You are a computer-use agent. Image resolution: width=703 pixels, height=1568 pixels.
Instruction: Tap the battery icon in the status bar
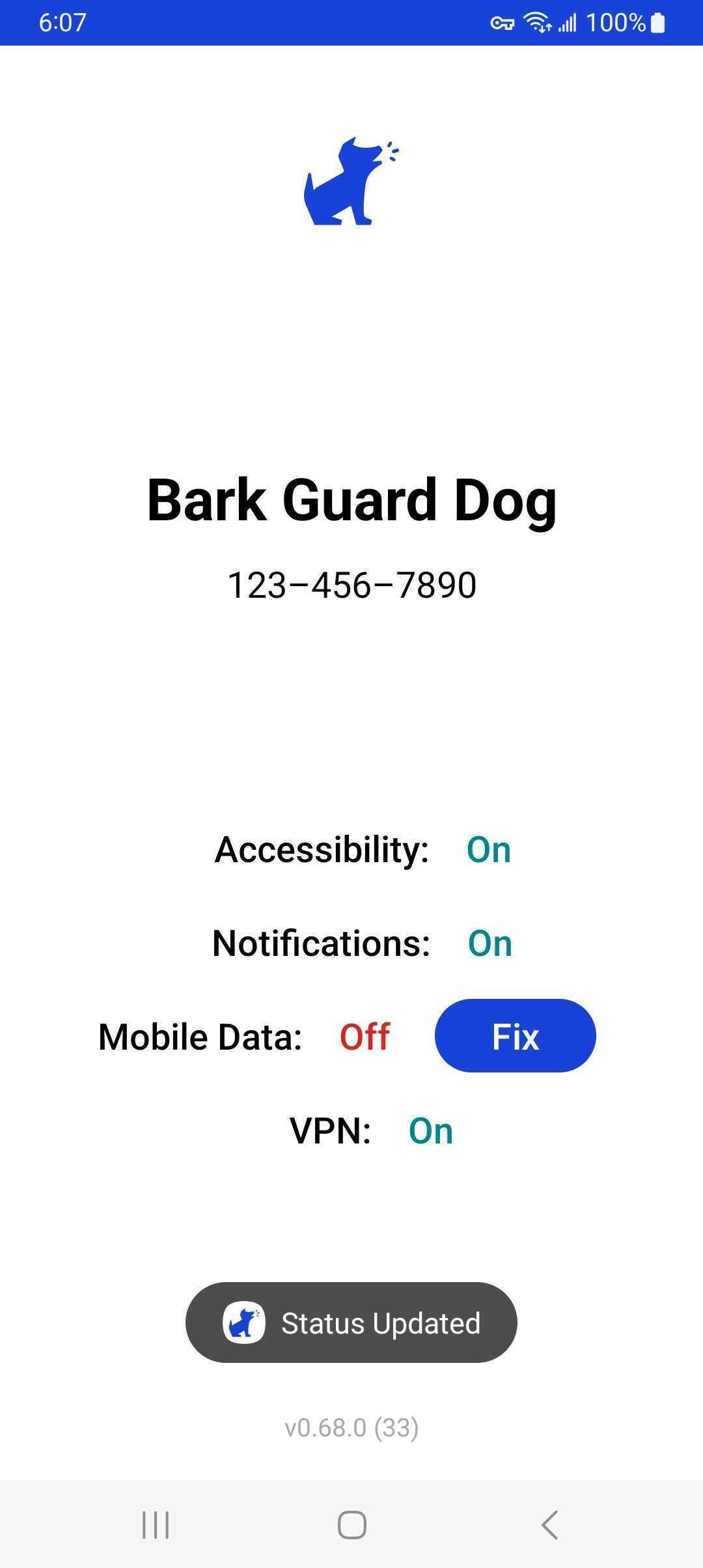[659, 22]
